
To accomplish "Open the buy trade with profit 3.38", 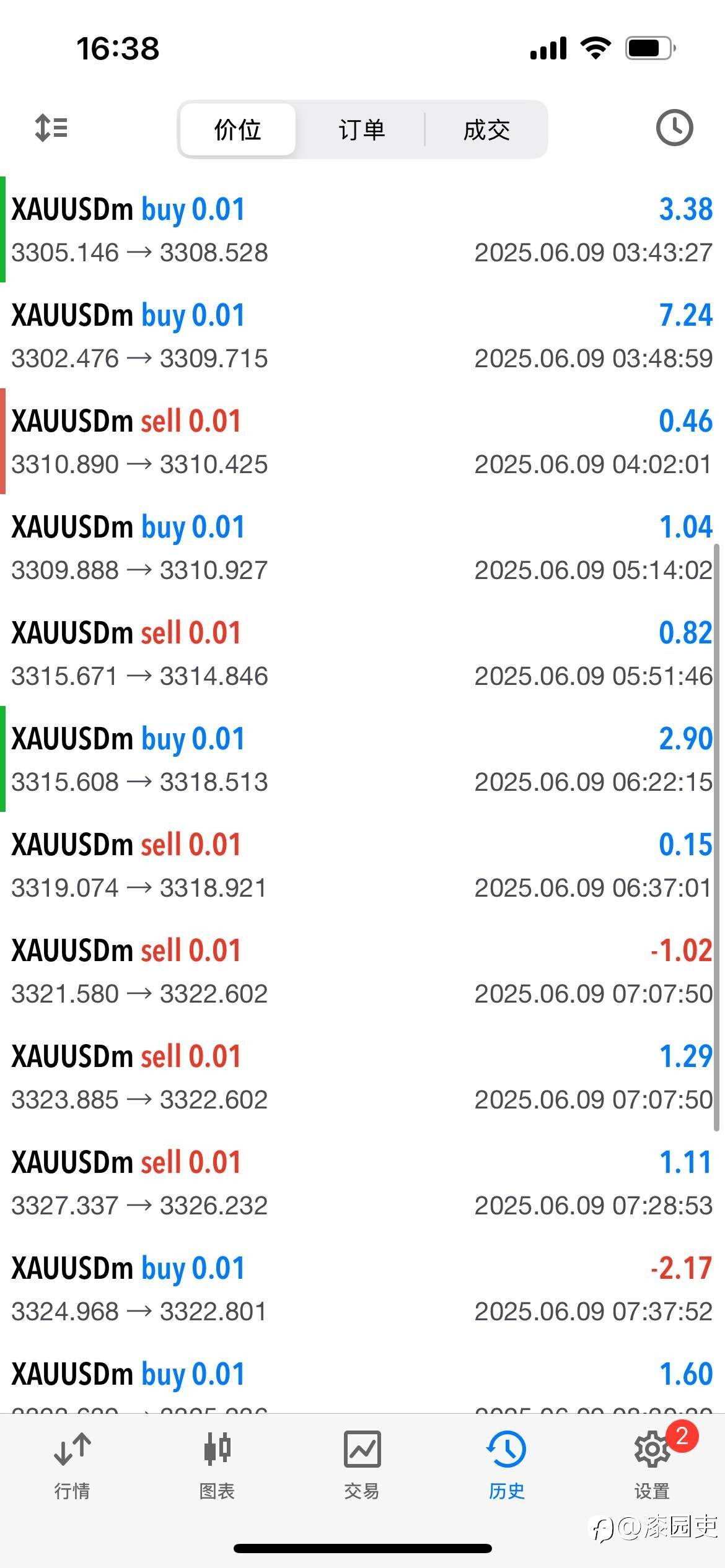I will click(362, 230).
